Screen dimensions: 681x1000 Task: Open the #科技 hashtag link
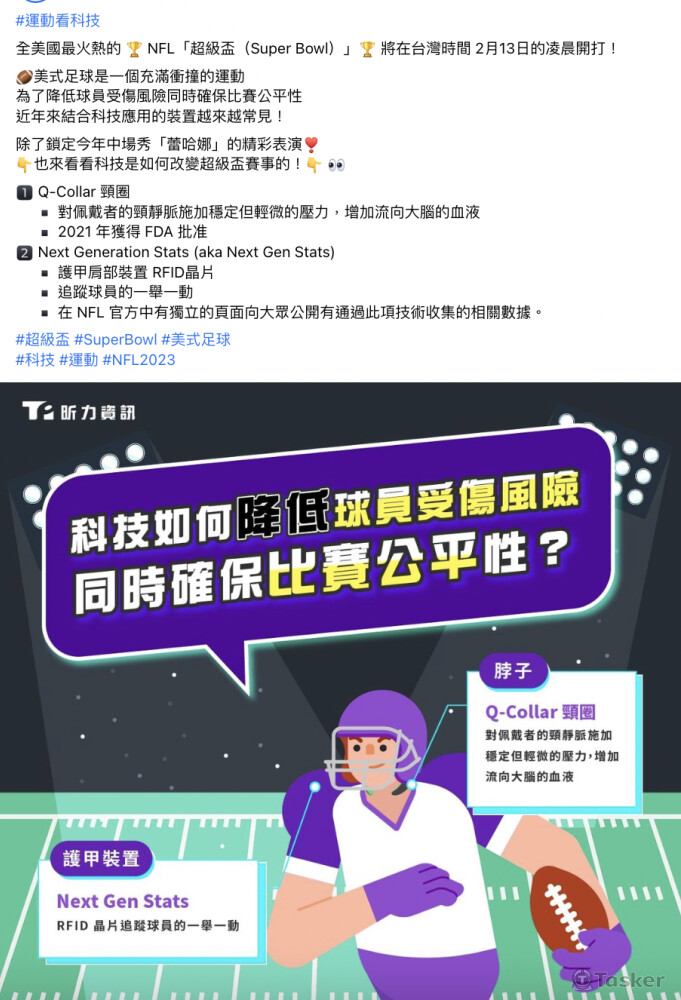coord(35,360)
